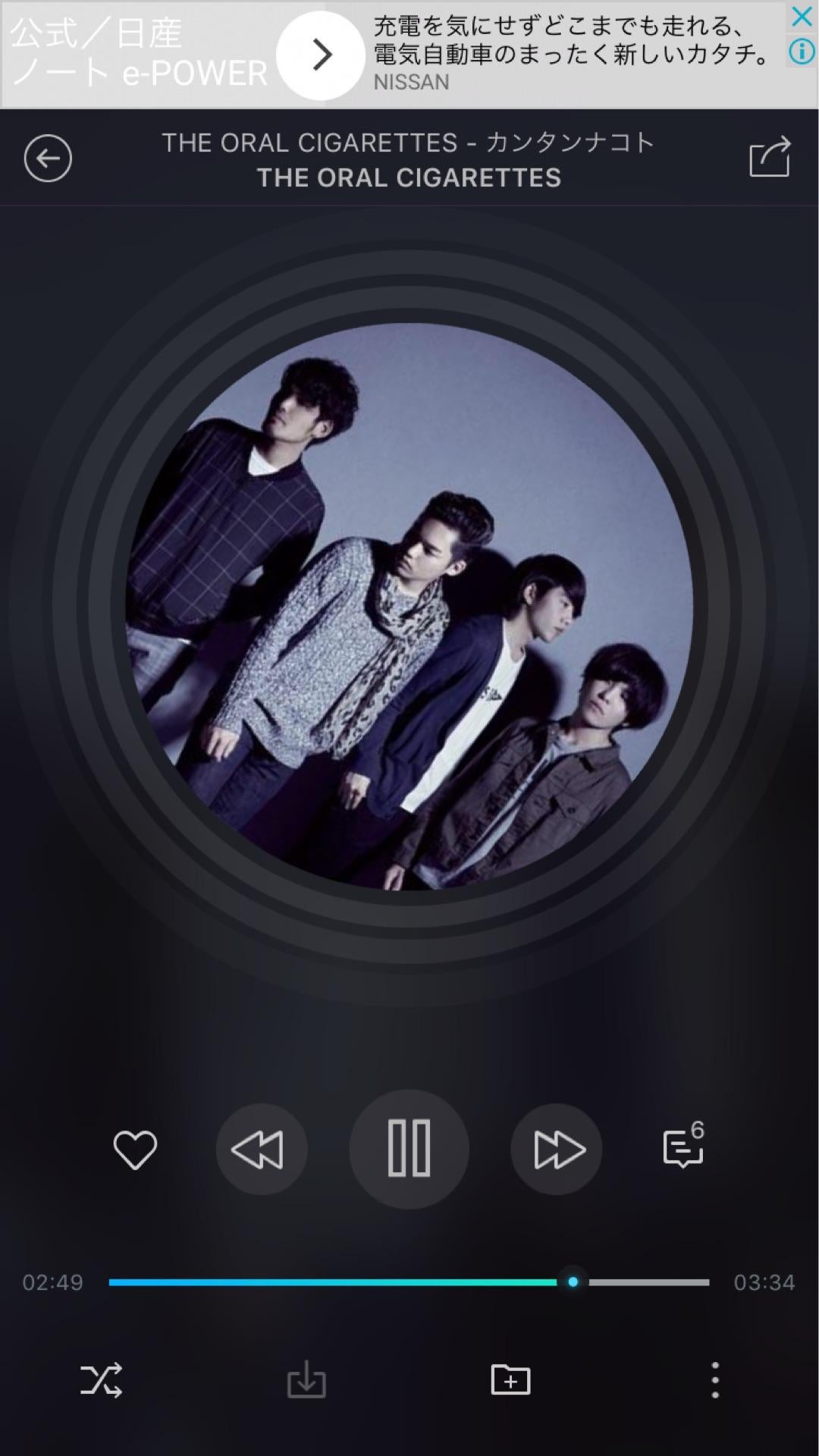Screen dimensions: 819x1456
Task: Pause the playing song
Action: click(x=409, y=1149)
